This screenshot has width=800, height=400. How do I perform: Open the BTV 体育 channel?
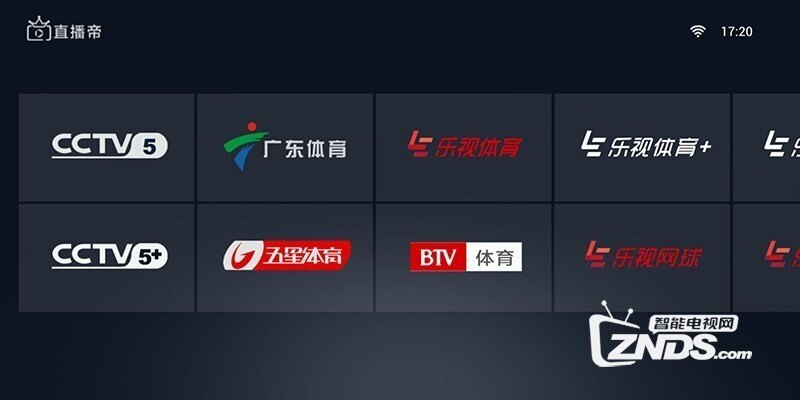(x=463, y=257)
